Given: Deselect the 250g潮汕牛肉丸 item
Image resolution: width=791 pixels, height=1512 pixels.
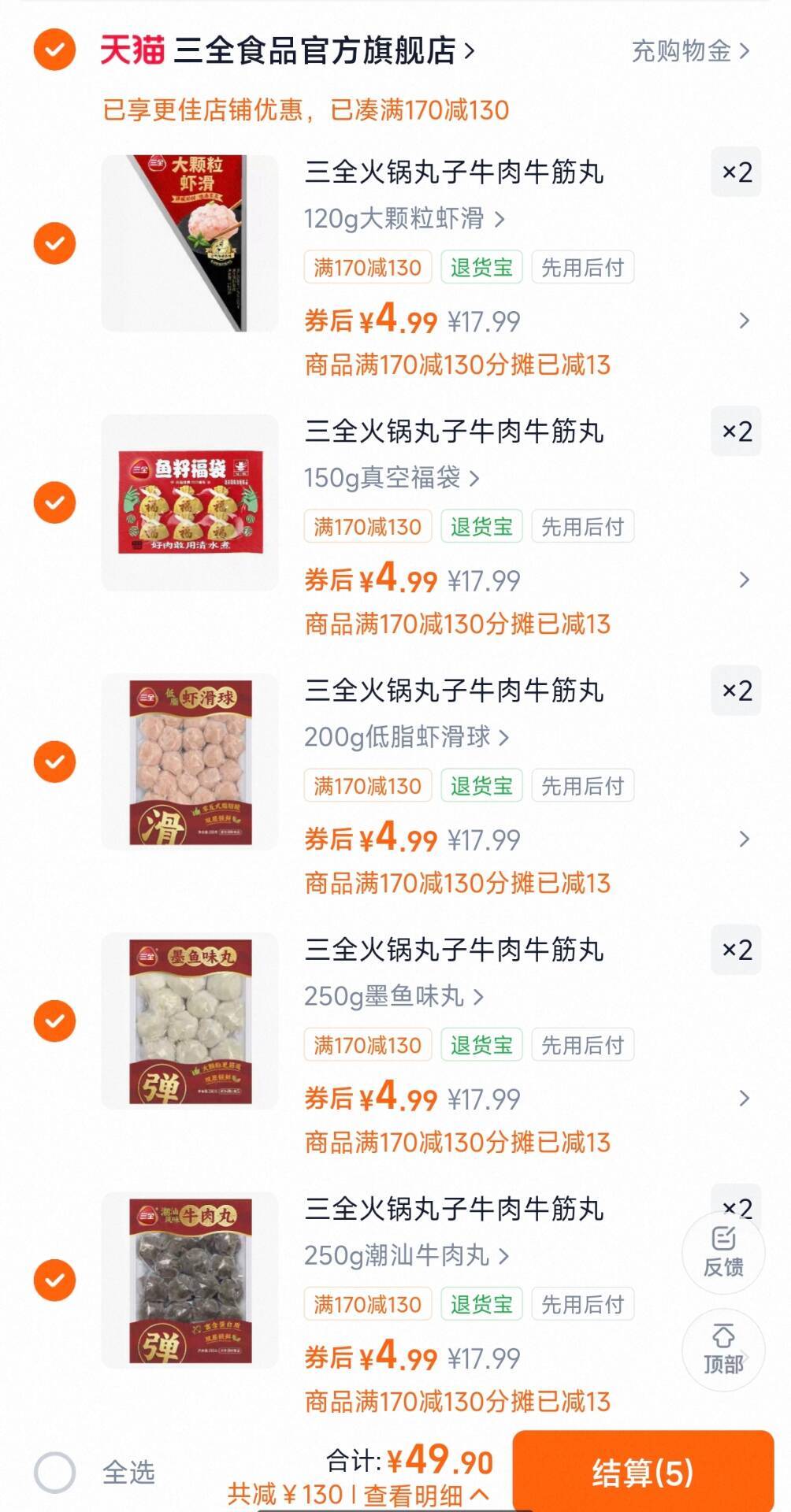Looking at the screenshot, I should (54, 1280).
